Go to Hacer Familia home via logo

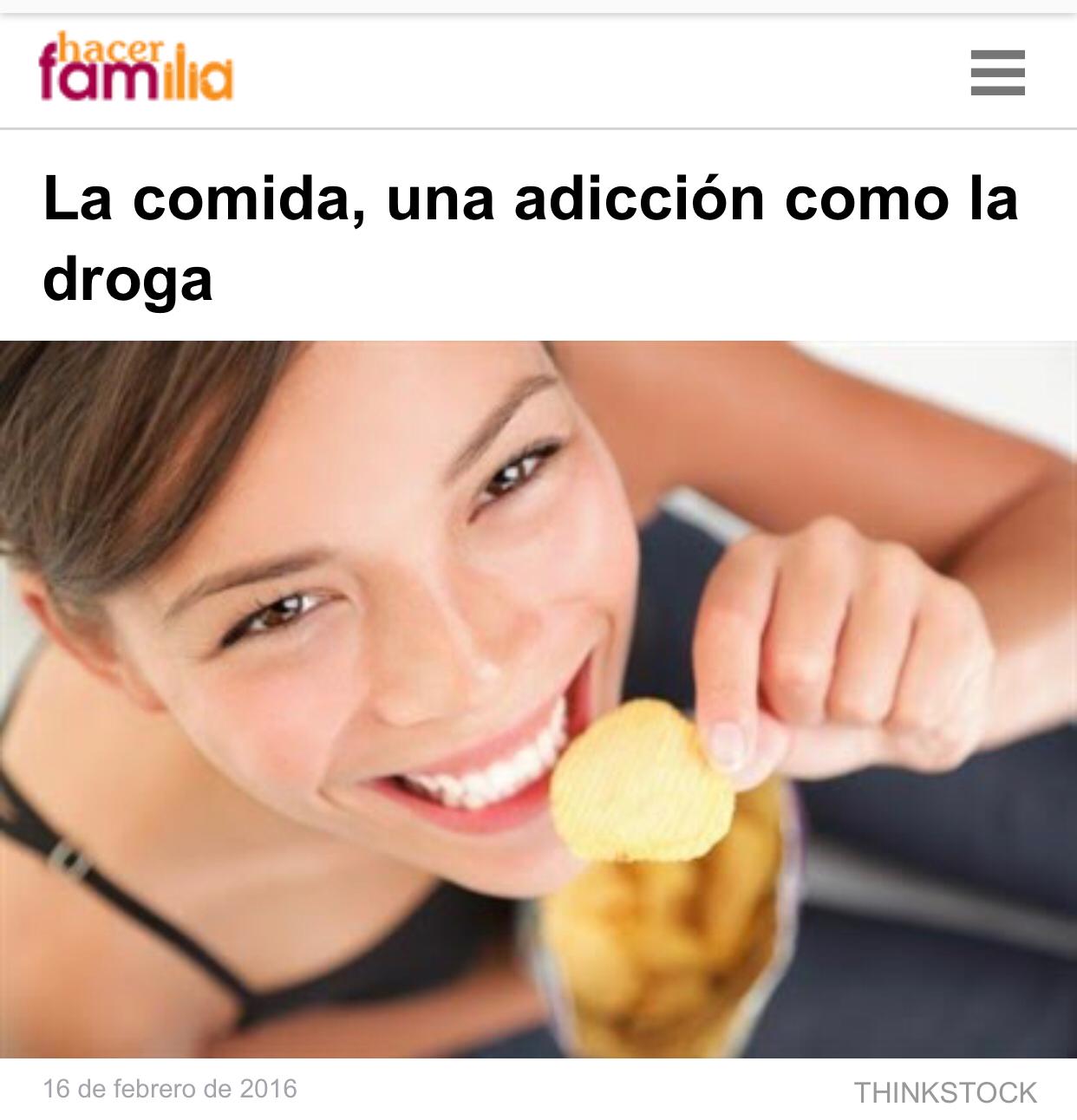pyautogui.click(x=136, y=68)
